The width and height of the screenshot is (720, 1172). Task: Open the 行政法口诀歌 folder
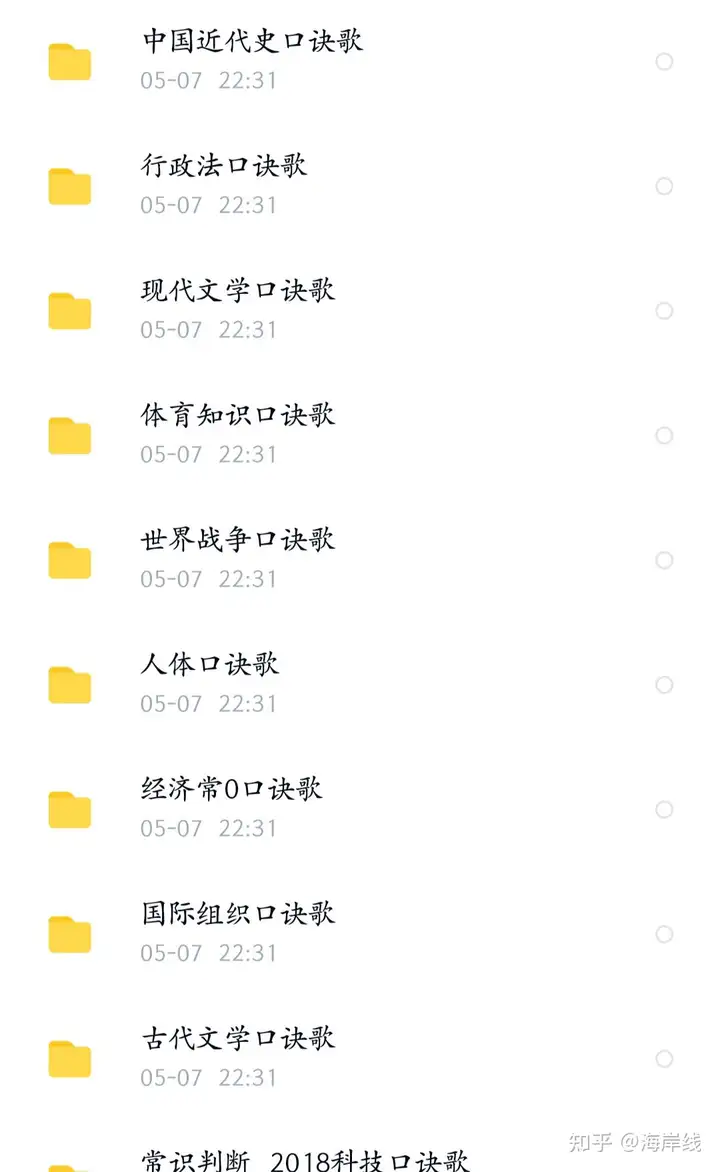click(360, 185)
